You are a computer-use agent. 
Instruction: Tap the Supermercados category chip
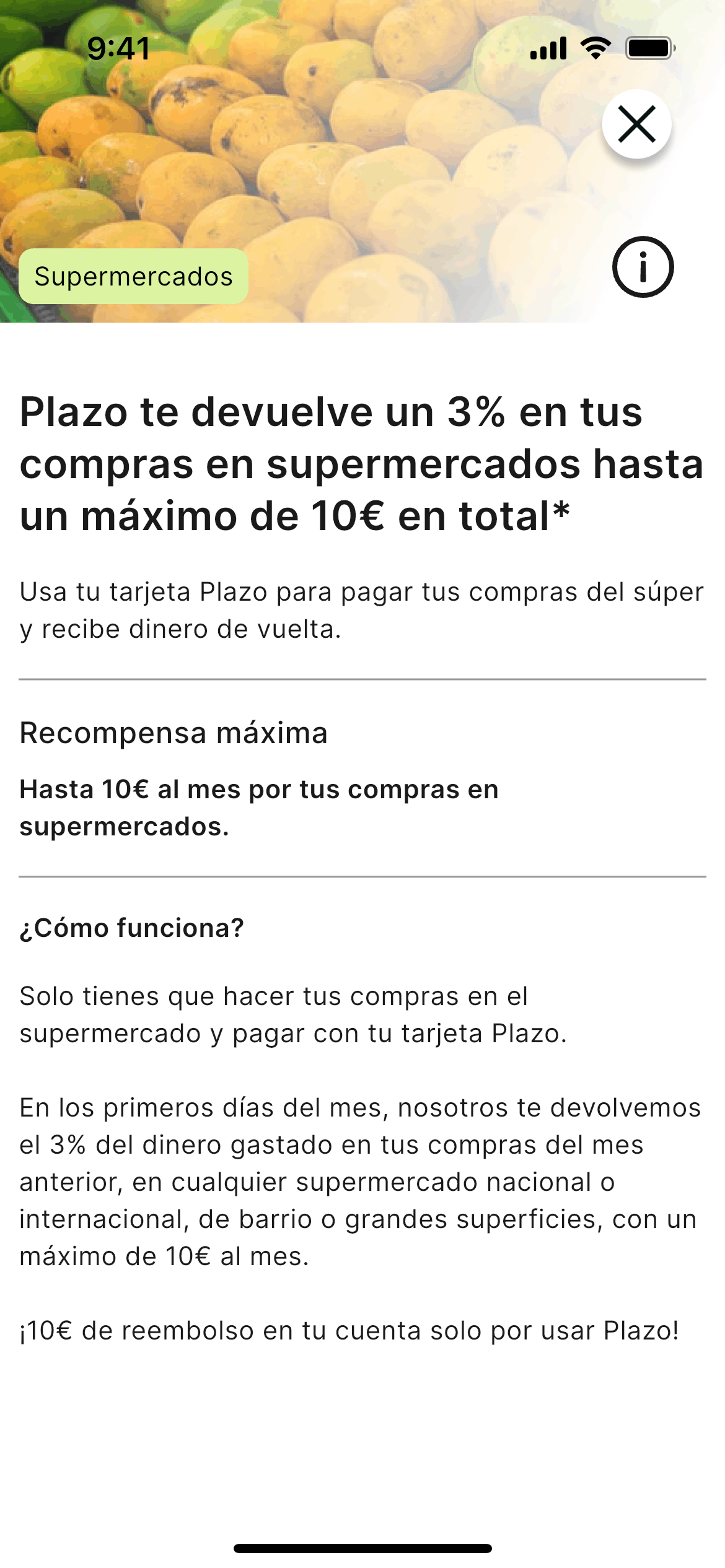coord(133,276)
